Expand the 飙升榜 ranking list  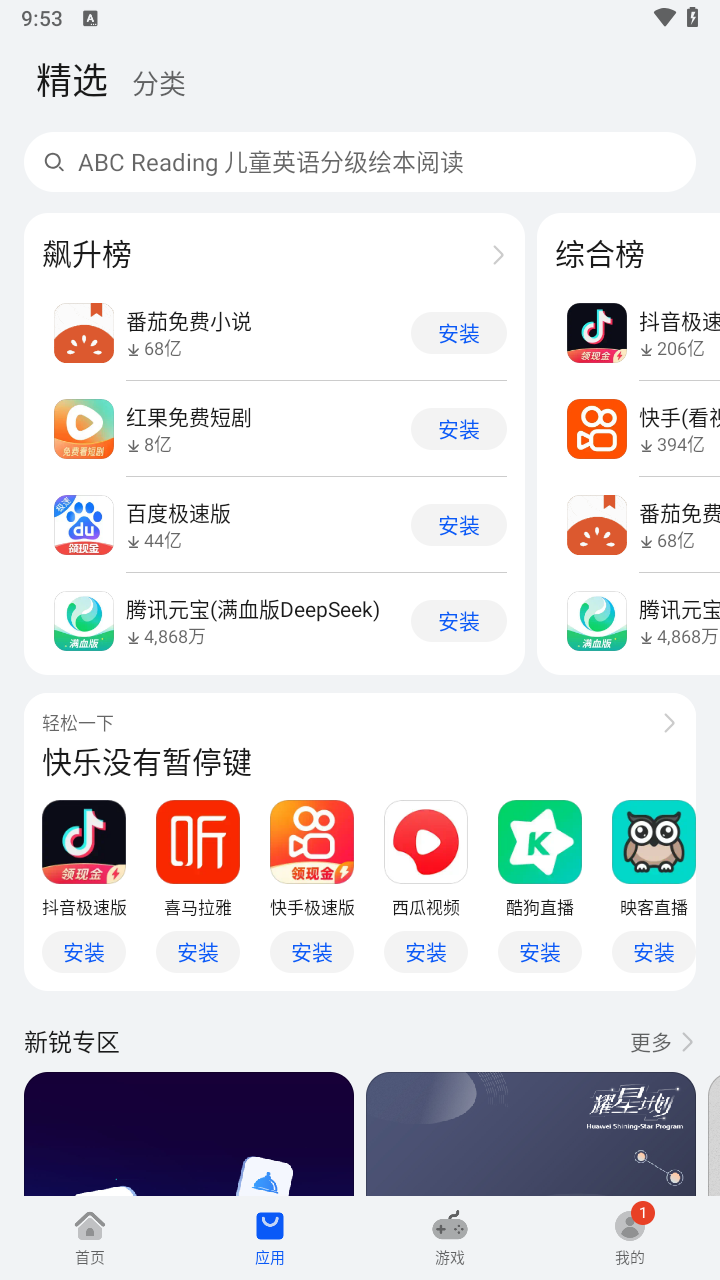pyautogui.click(x=498, y=256)
